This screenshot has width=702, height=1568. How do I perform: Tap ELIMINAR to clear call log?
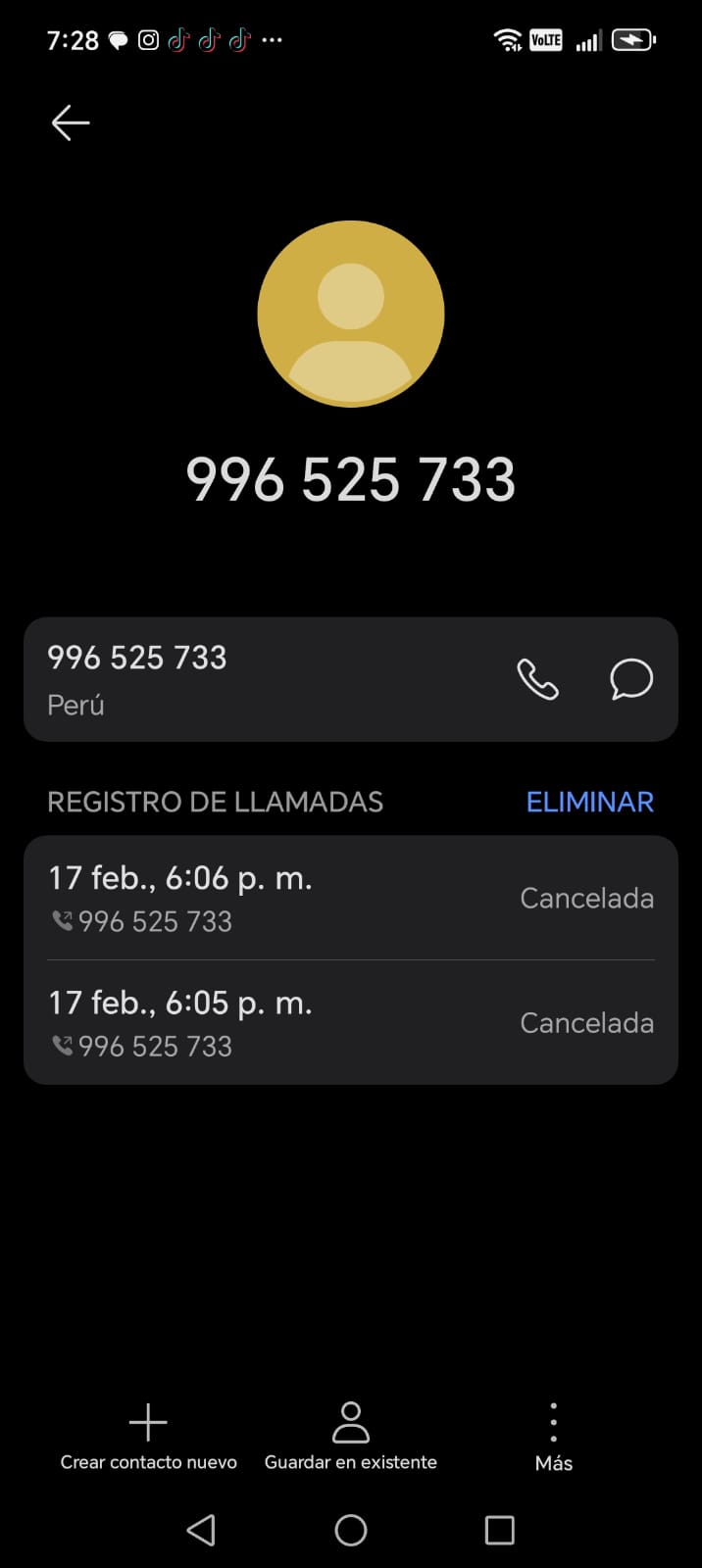point(589,802)
